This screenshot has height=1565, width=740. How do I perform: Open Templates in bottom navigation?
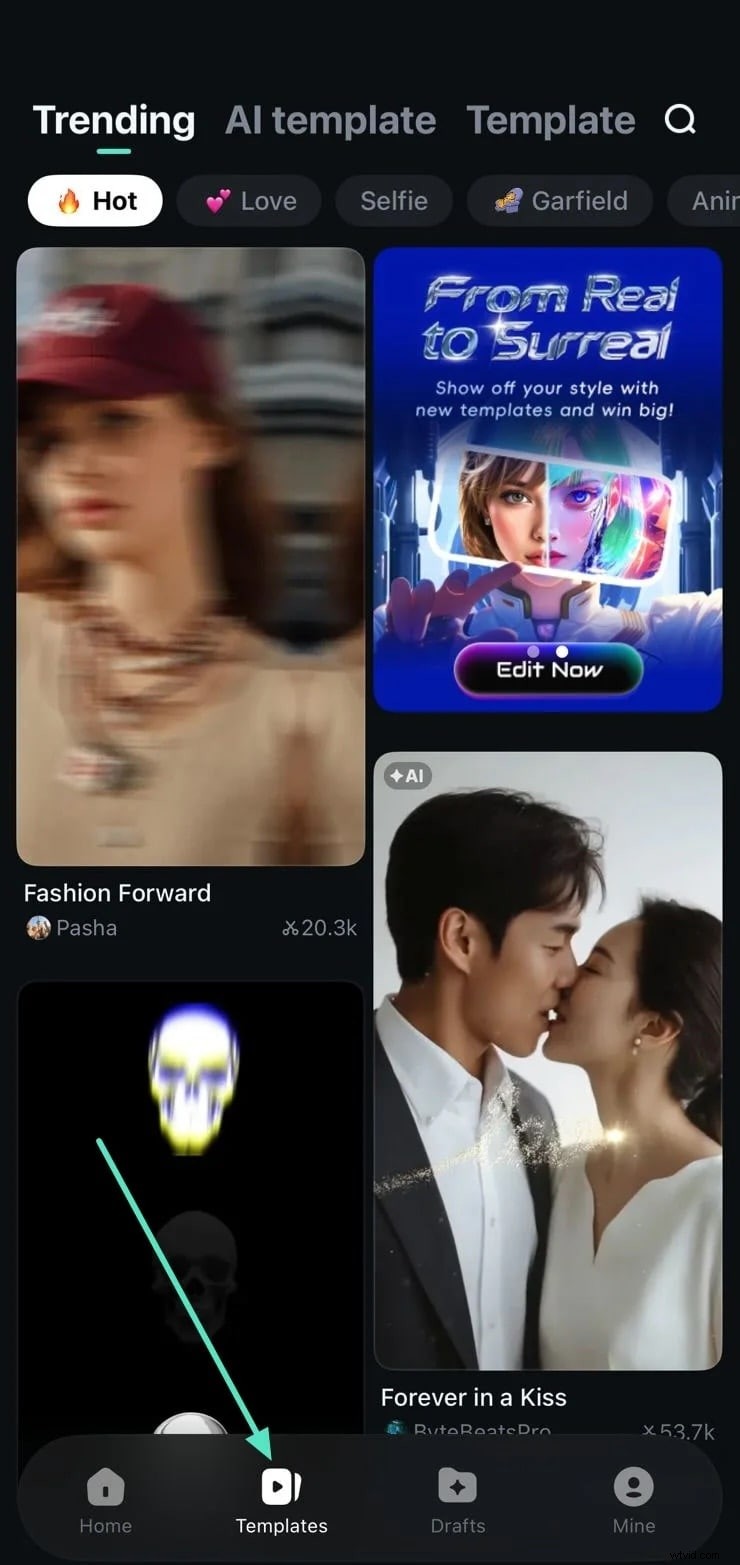pos(281,1500)
